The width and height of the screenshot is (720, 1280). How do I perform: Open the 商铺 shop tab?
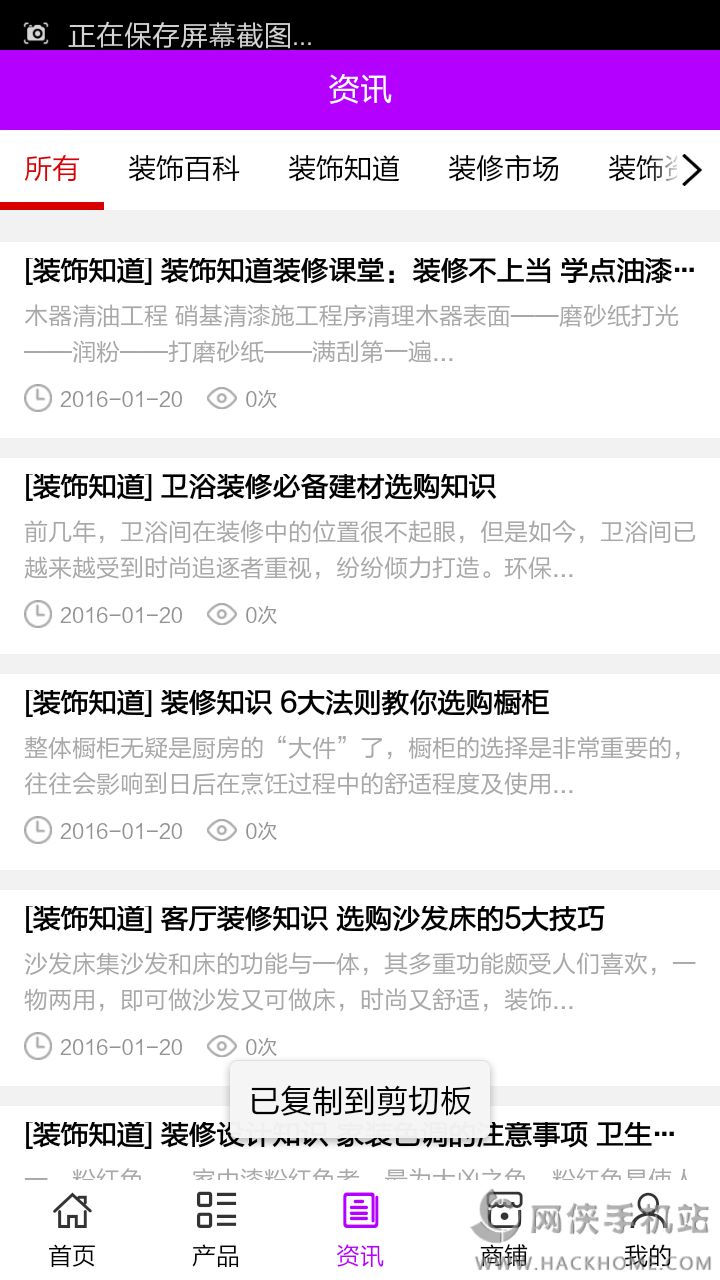(504, 1229)
